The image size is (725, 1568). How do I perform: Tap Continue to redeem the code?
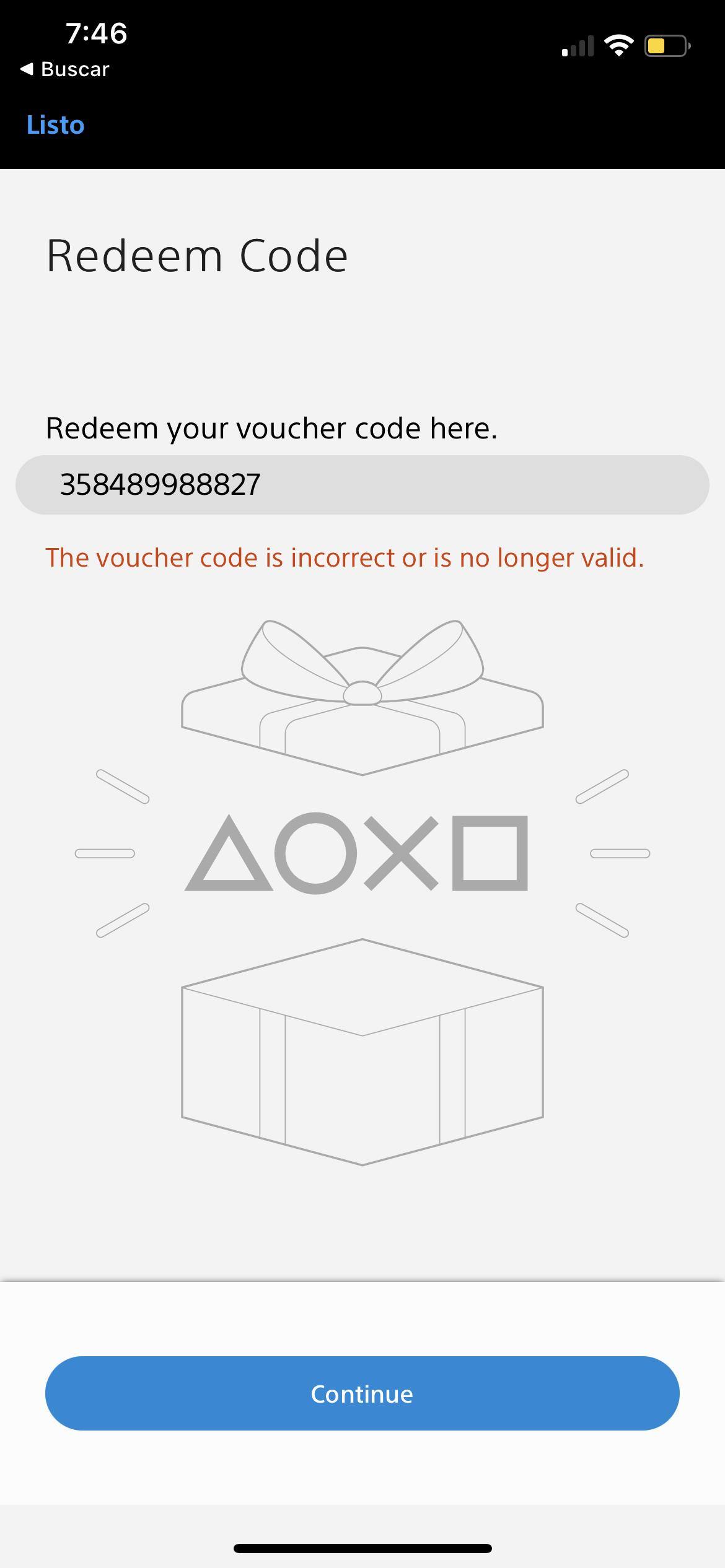362,1393
